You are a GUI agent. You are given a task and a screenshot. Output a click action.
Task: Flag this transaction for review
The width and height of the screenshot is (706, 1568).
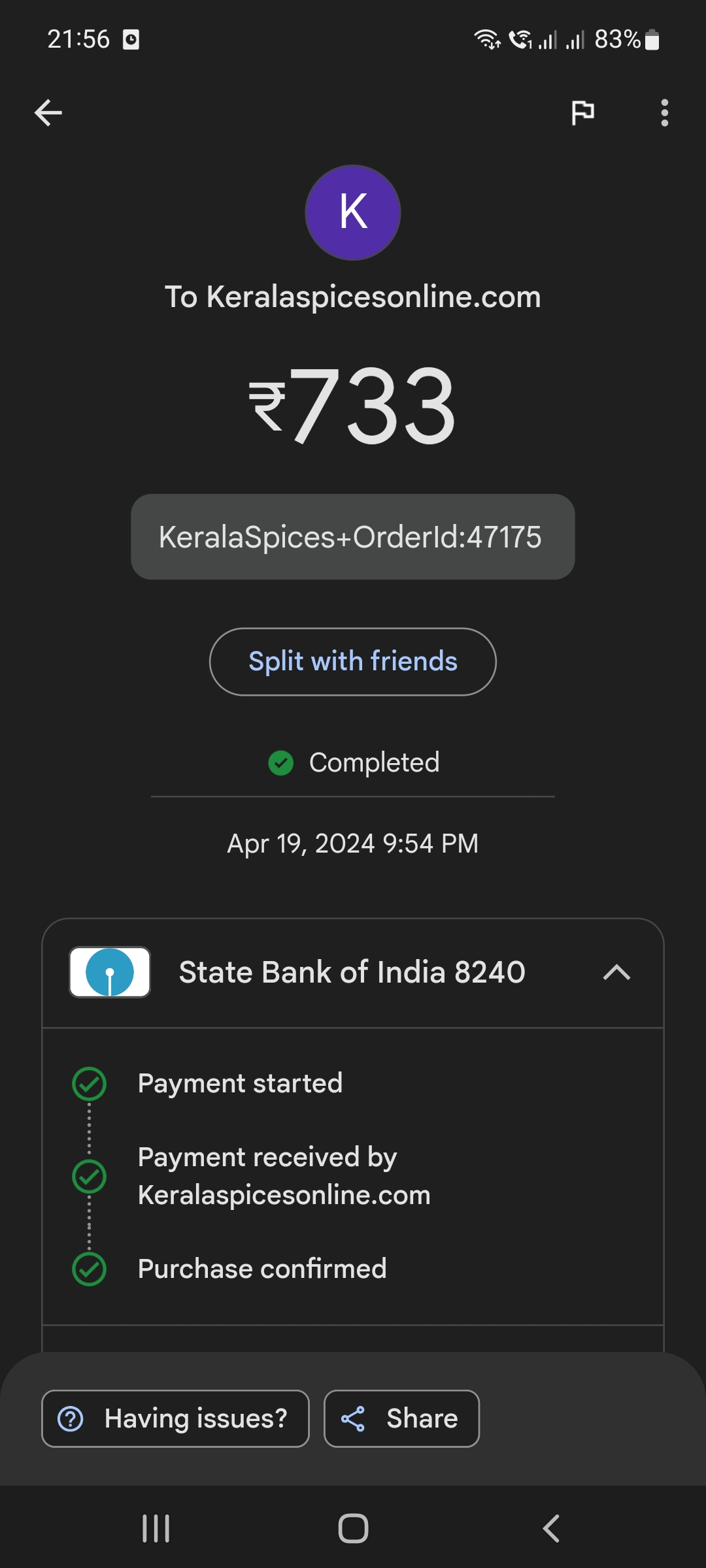pyautogui.click(x=582, y=112)
